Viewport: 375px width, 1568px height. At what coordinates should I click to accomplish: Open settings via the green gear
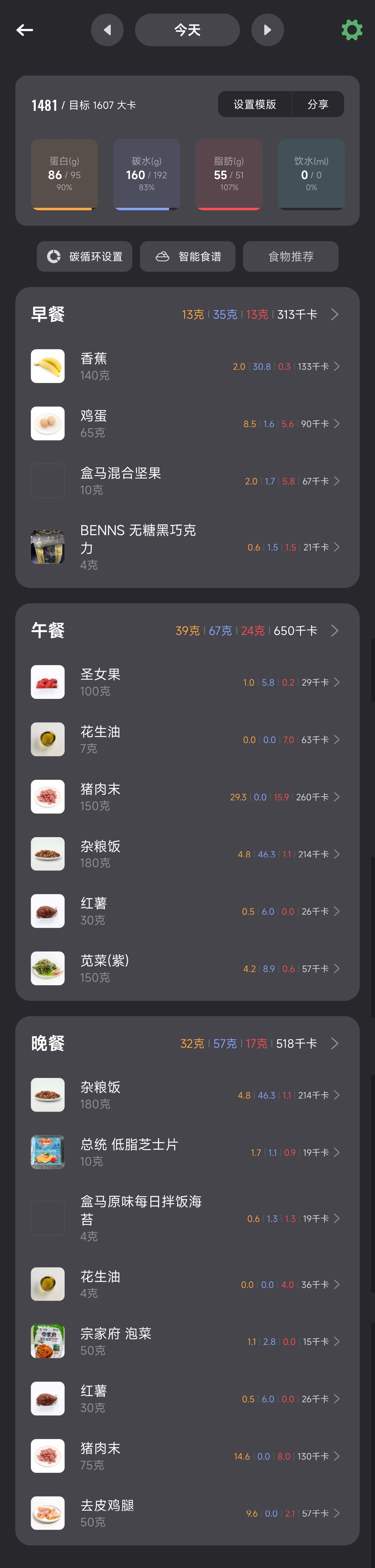[x=351, y=30]
